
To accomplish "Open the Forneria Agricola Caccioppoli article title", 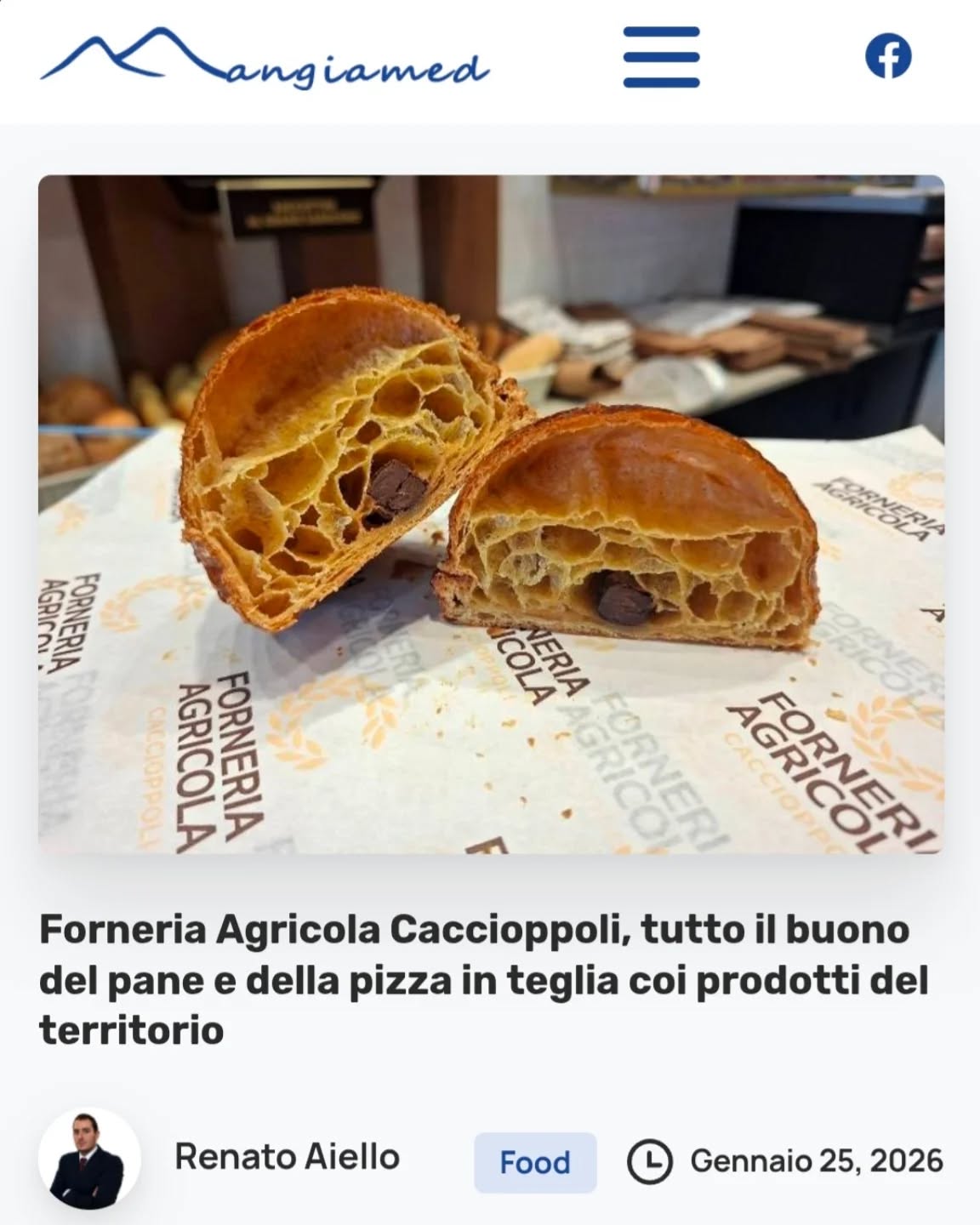I will pyautogui.click(x=482, y=979).
